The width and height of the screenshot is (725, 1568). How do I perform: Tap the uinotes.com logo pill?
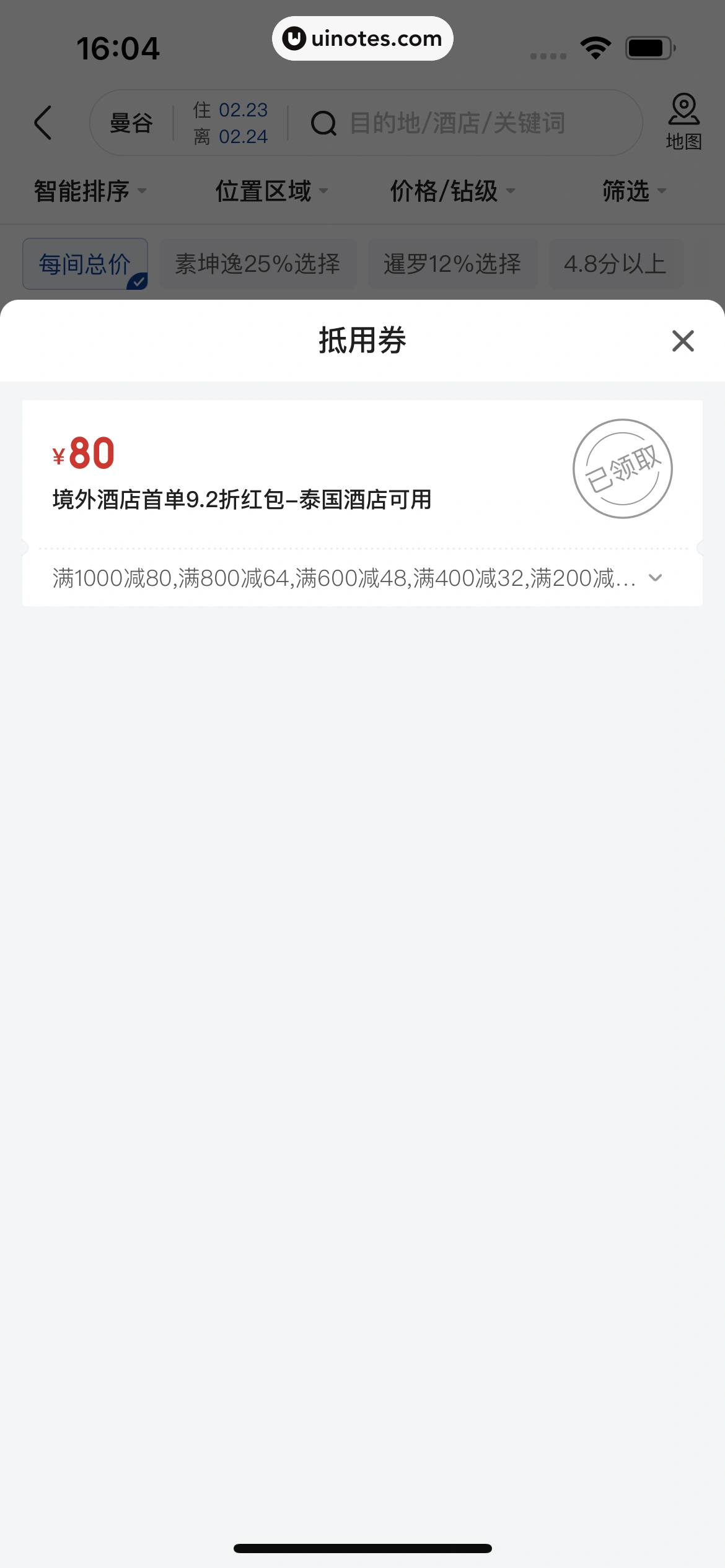pyautogui.click(x=362, y=38)
